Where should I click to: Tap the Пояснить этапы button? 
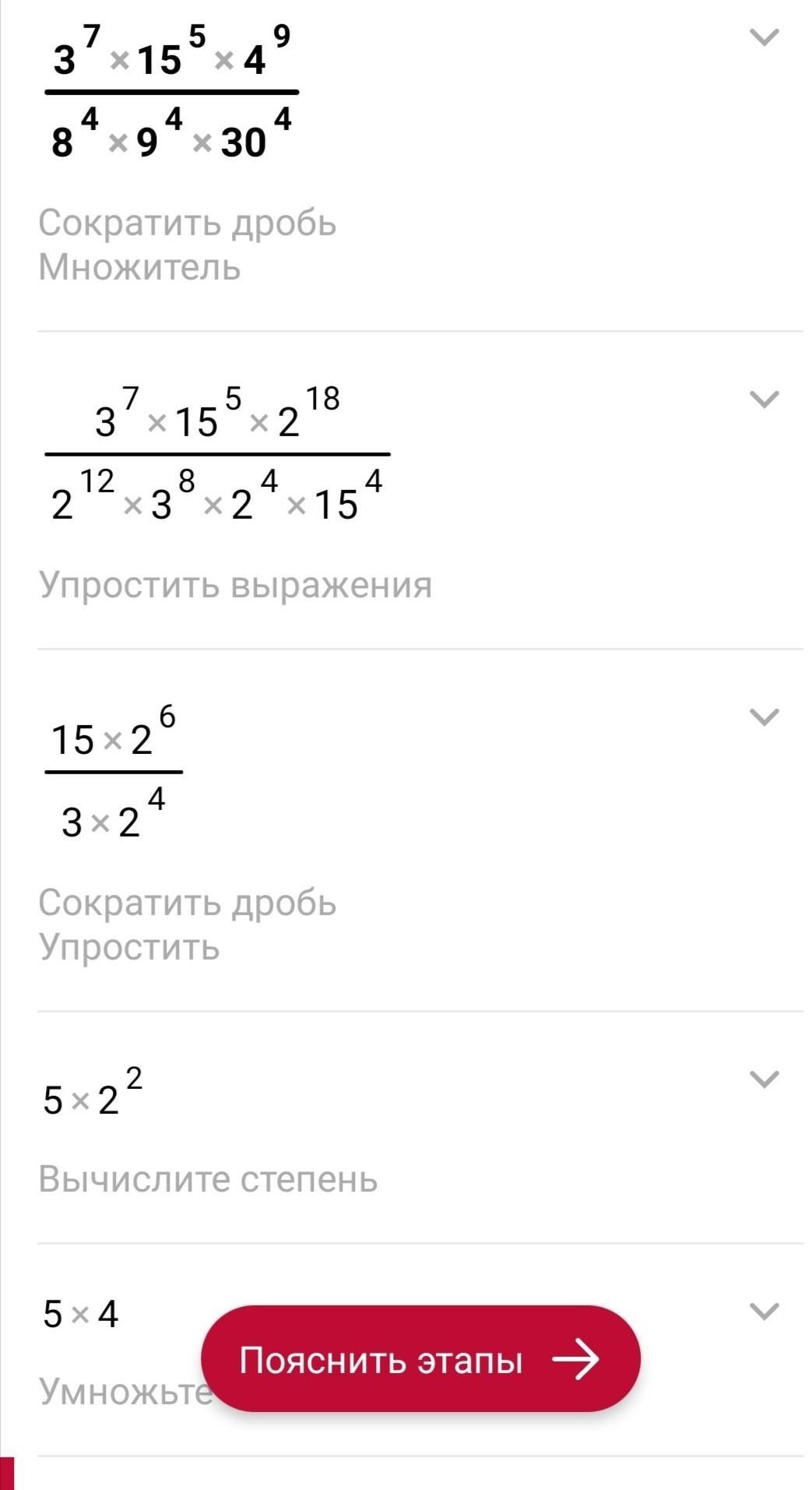coord(420,1359)
